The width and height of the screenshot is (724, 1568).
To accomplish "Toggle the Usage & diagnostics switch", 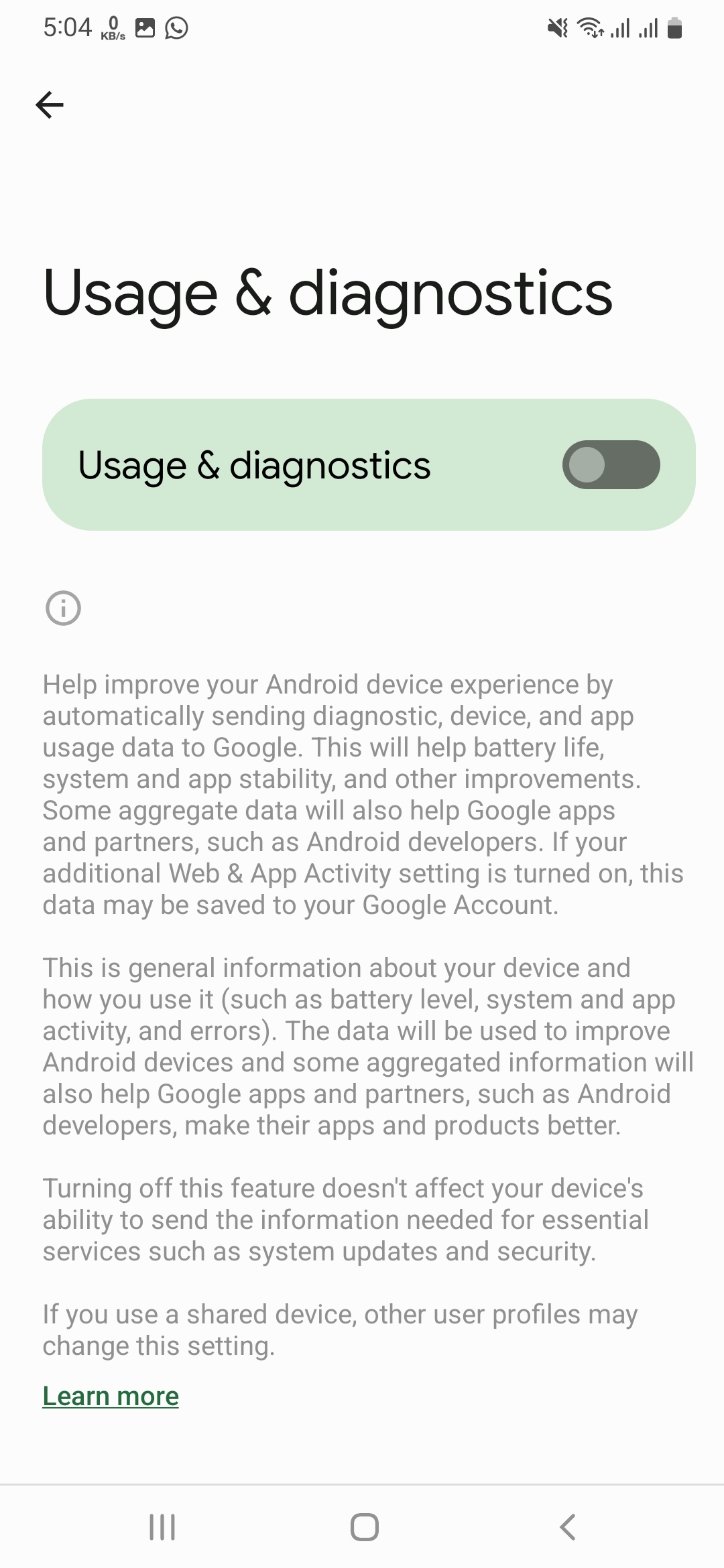I will (611, 464).
